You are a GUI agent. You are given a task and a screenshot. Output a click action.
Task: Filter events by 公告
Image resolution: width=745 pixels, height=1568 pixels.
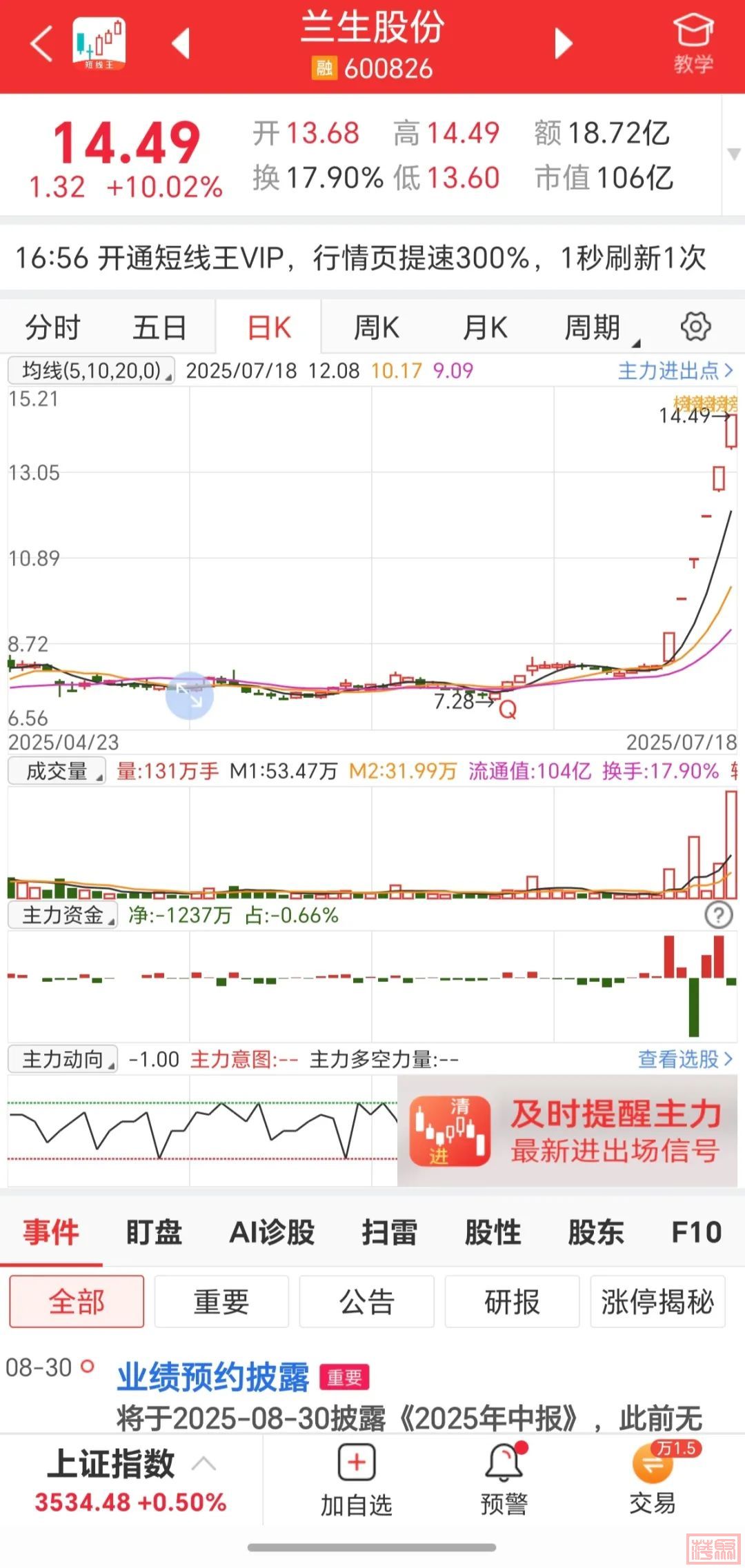[x=366, y=1302]
